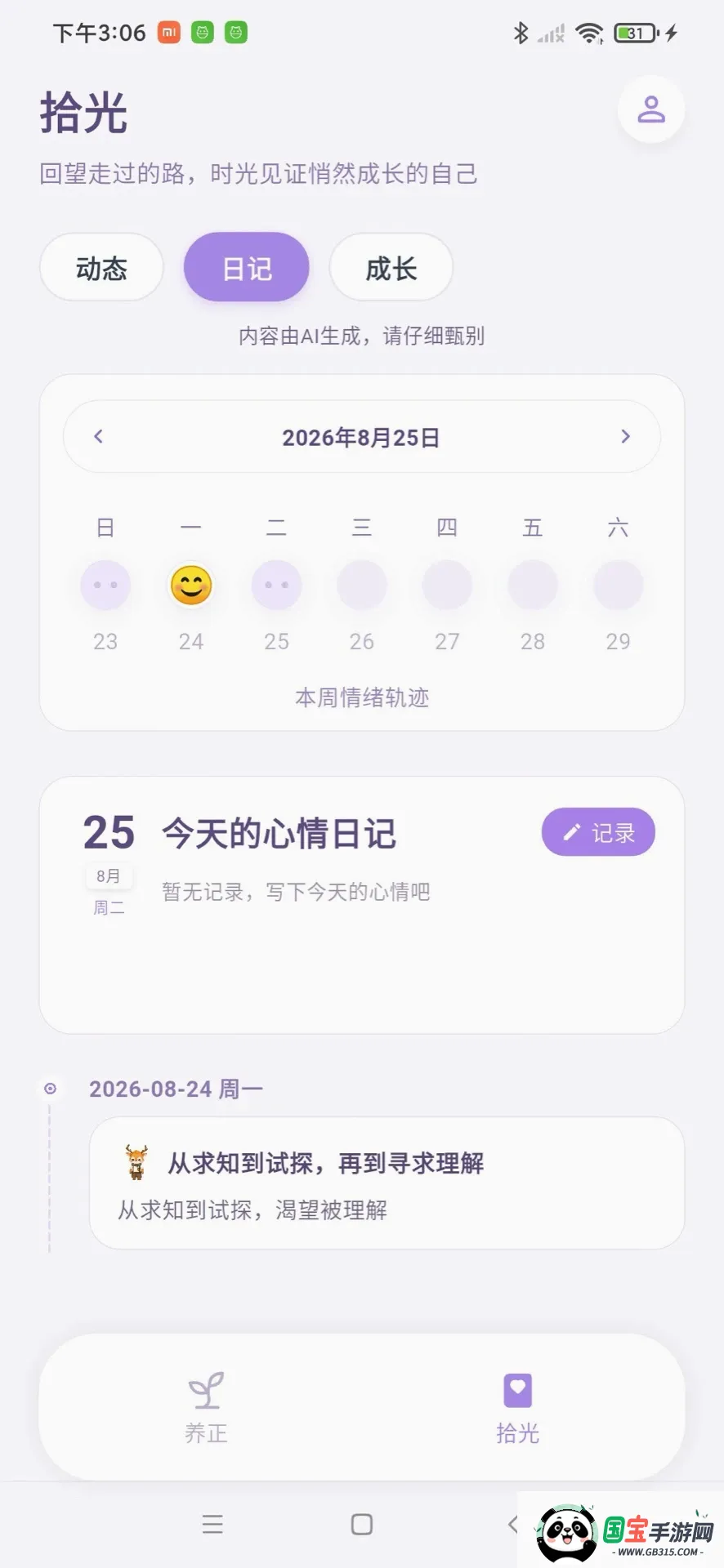Select the mood bubble for day 26
The image size is (724, 1568).
pyautogui.click(x=362, y=586)
